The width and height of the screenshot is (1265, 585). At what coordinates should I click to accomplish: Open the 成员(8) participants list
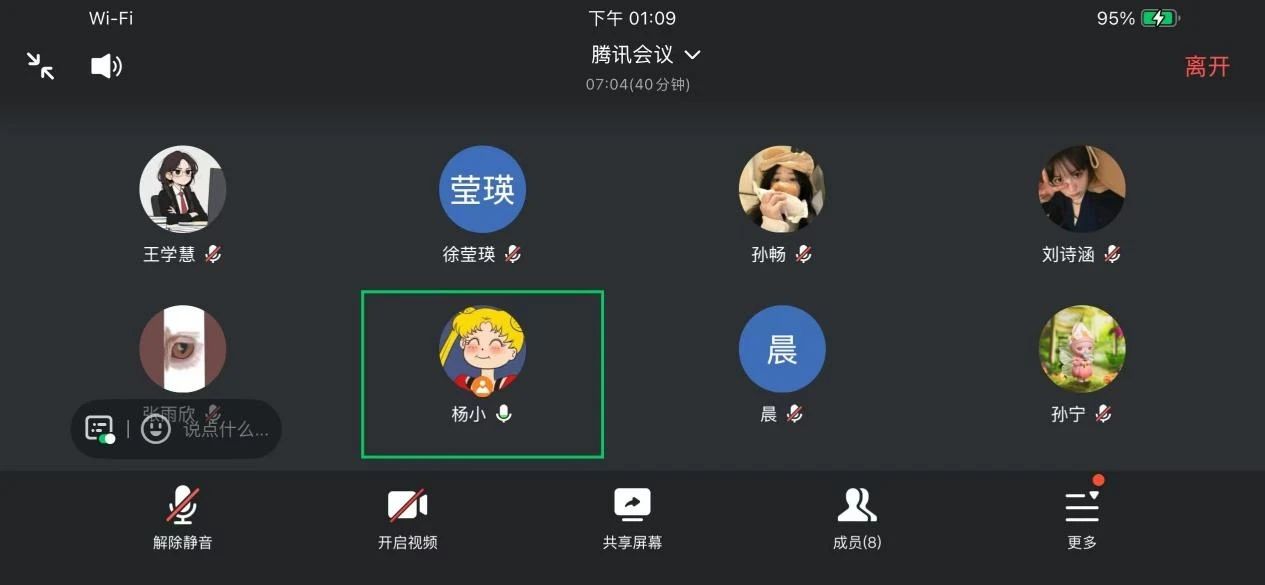(x=857, y=518)
